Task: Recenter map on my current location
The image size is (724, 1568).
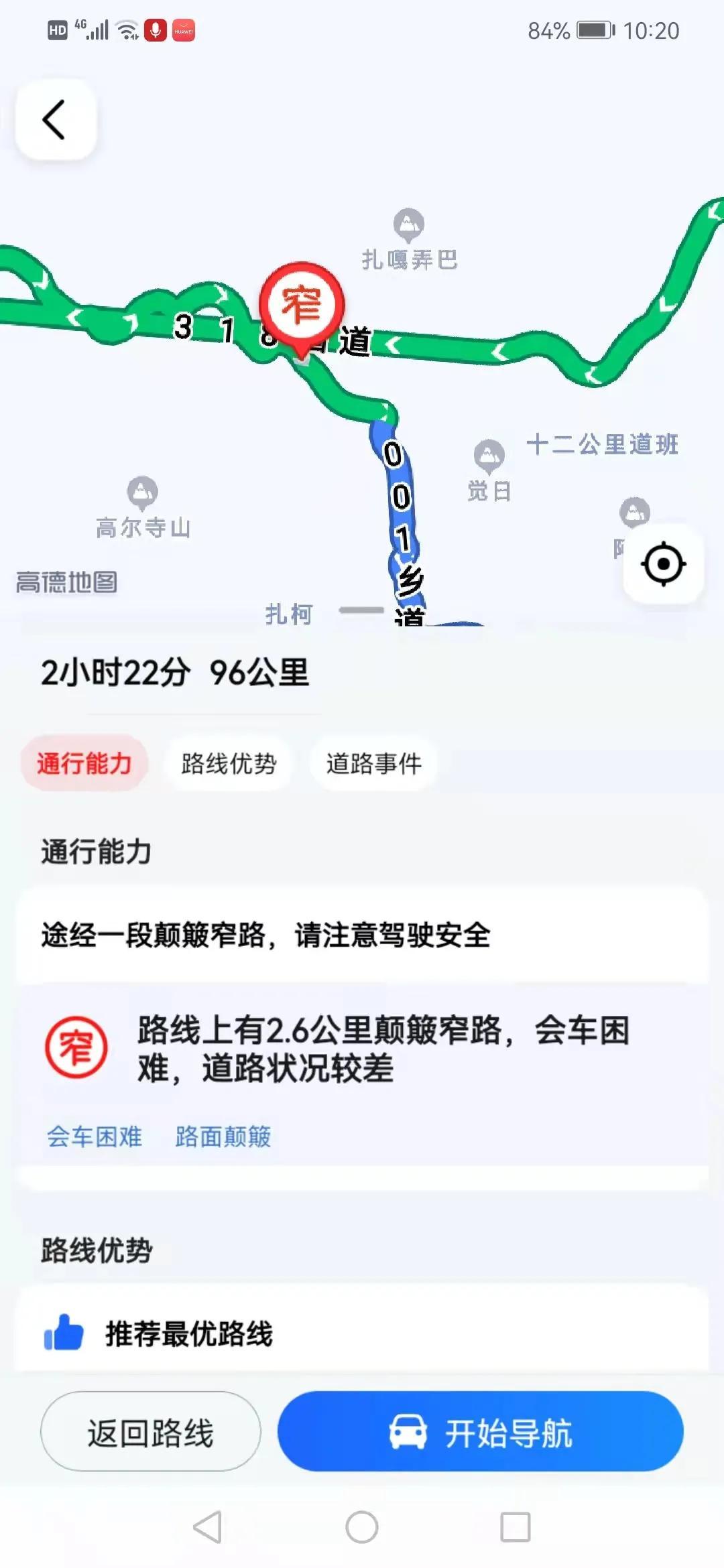Action: pos(663,564)
